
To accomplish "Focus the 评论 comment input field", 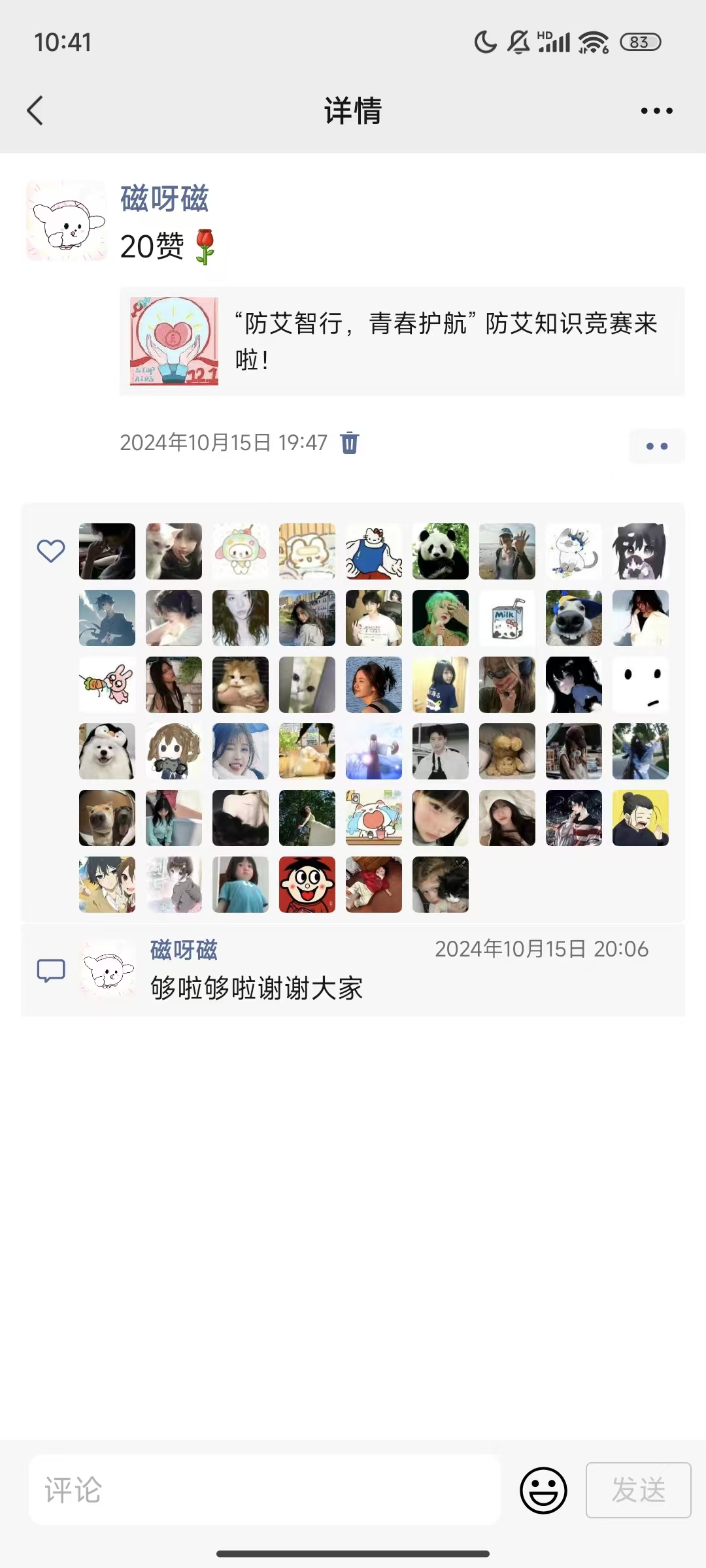I will coord(265,1490).
